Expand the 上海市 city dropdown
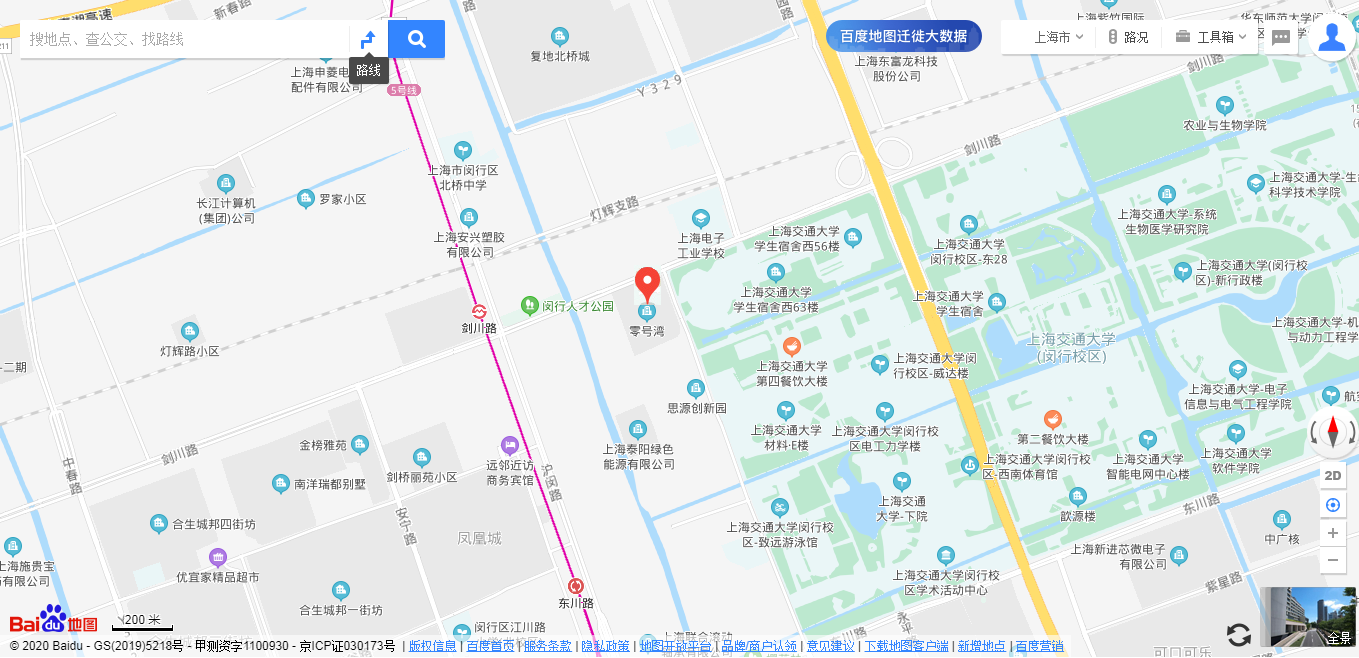Viewport: 1359px width, 658px height. 1058,37
